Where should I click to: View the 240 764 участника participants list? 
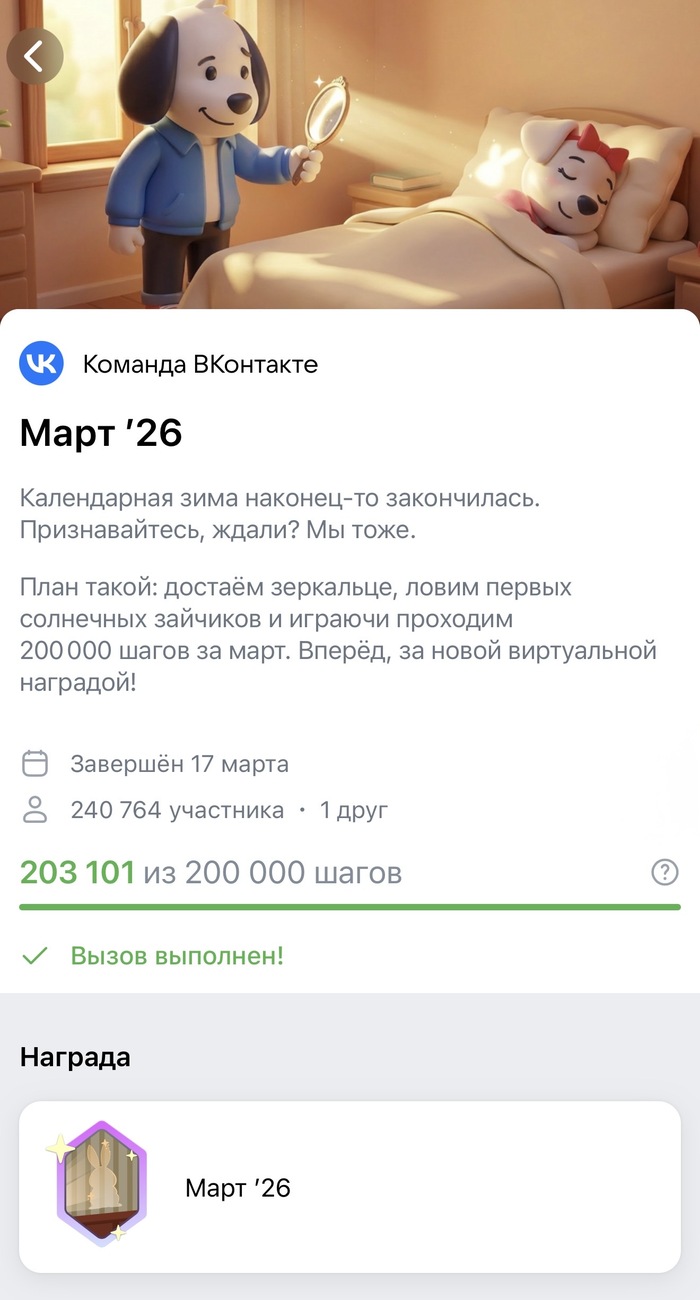(177, 810)
